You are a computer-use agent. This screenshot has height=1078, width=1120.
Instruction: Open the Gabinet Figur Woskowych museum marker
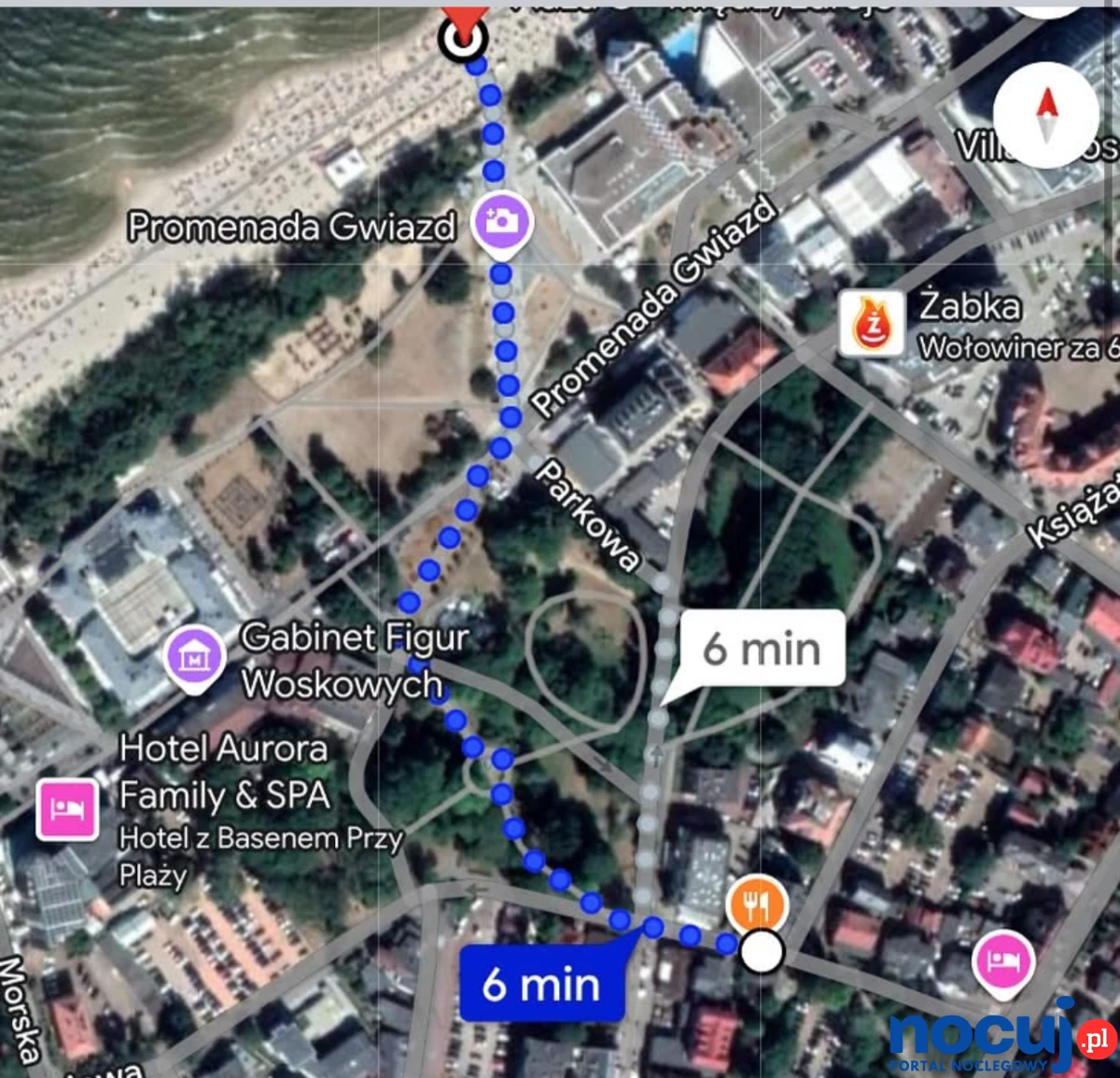[x=194, y=656]
